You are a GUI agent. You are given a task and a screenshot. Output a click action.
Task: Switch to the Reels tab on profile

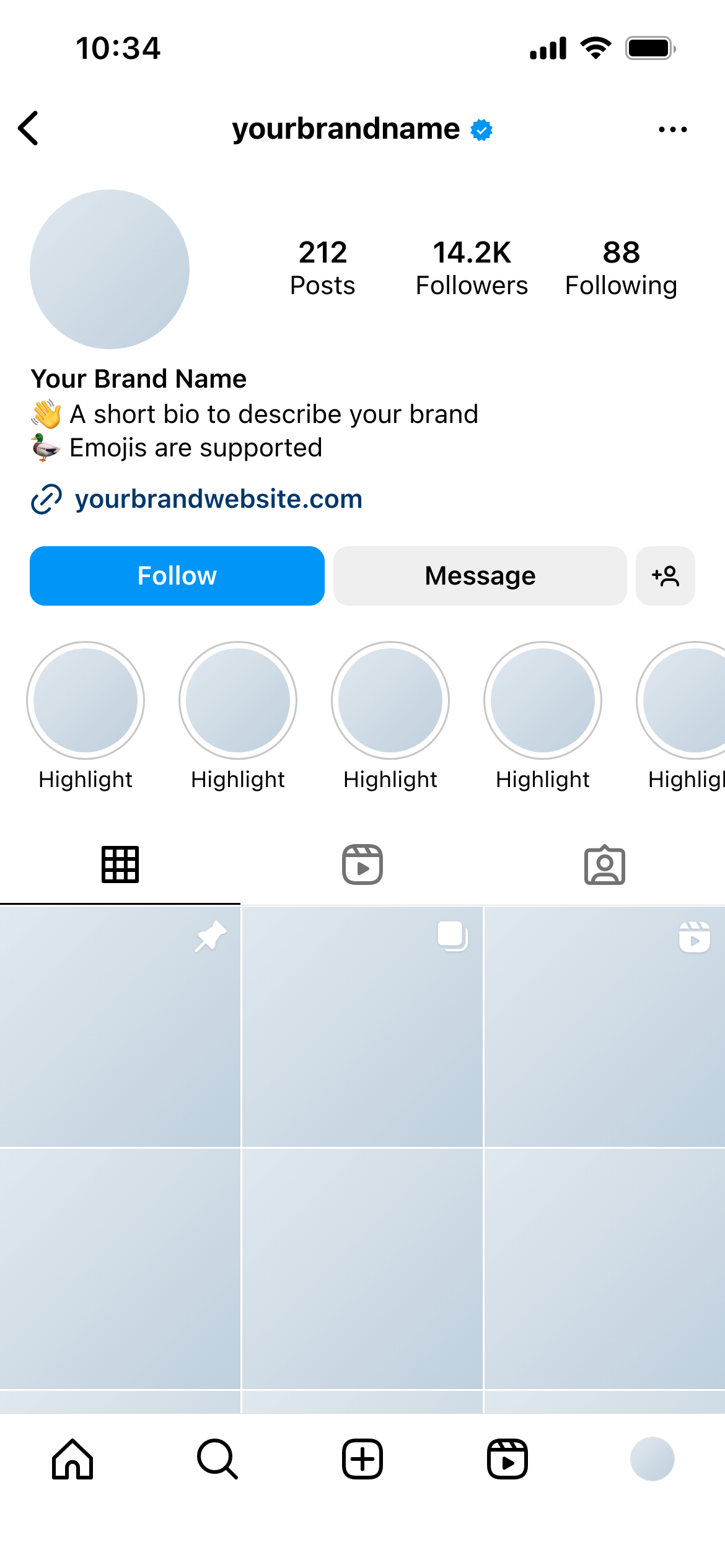coord(362,865)
